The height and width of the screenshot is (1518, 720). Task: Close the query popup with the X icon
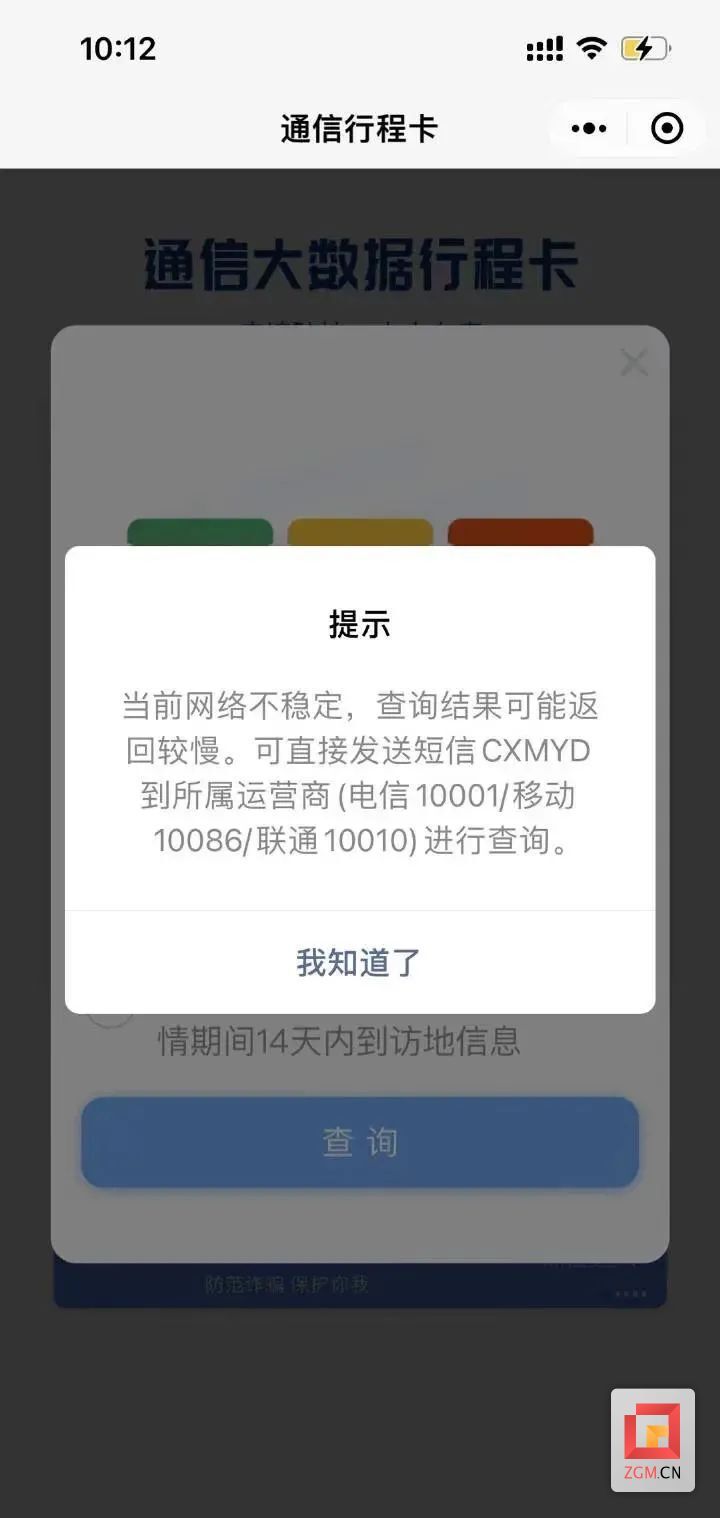coord(634,363)
